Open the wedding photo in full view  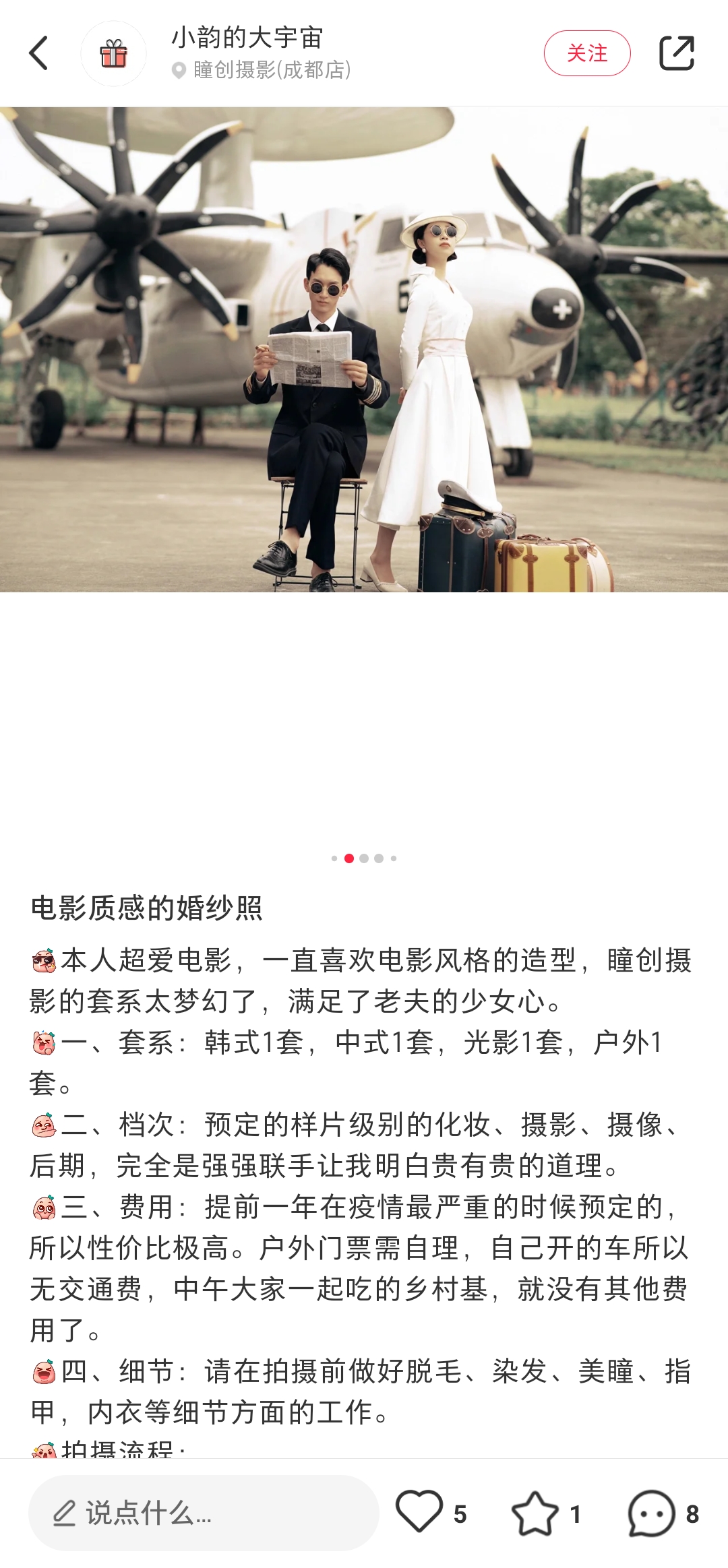tap(364, 349)
